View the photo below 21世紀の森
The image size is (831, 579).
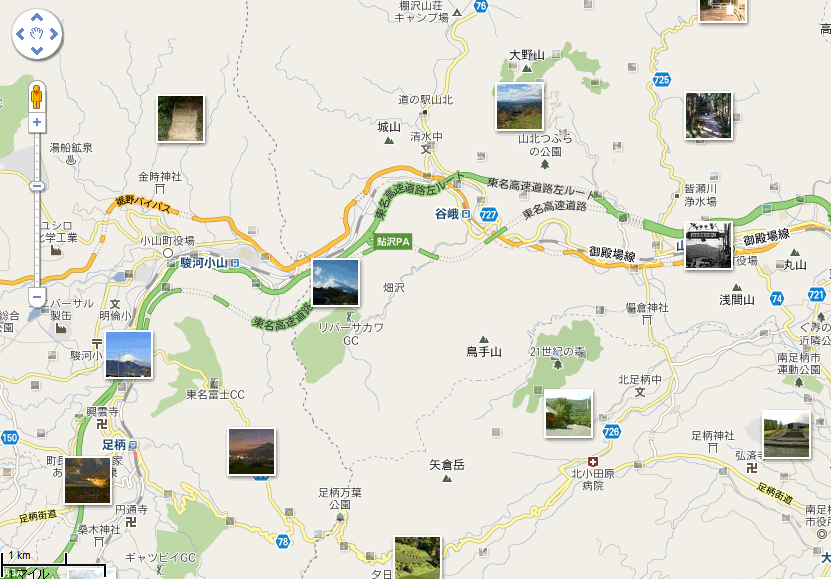(568, 413)
